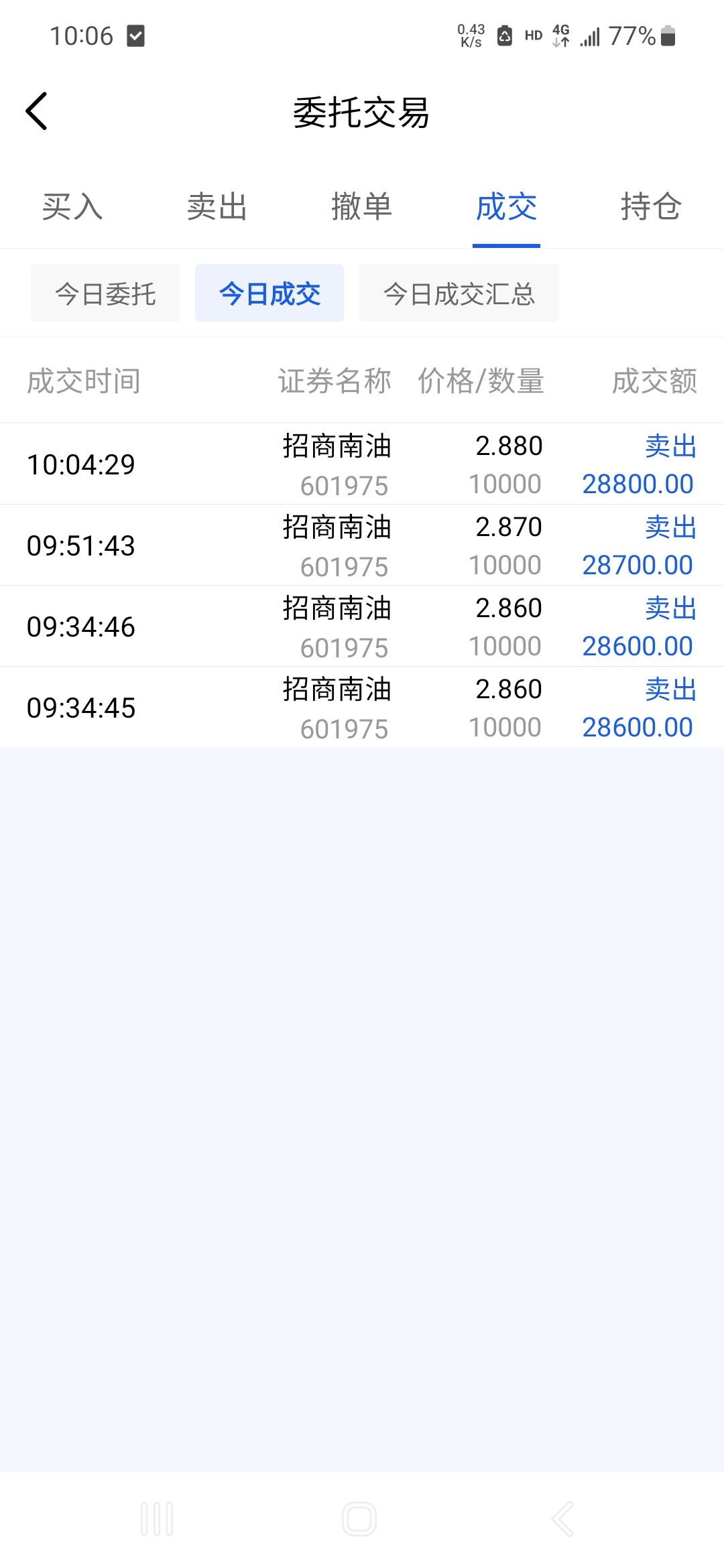Go back using the top-left arrow
Screen dimensions: 724x1568
point(37,111)
